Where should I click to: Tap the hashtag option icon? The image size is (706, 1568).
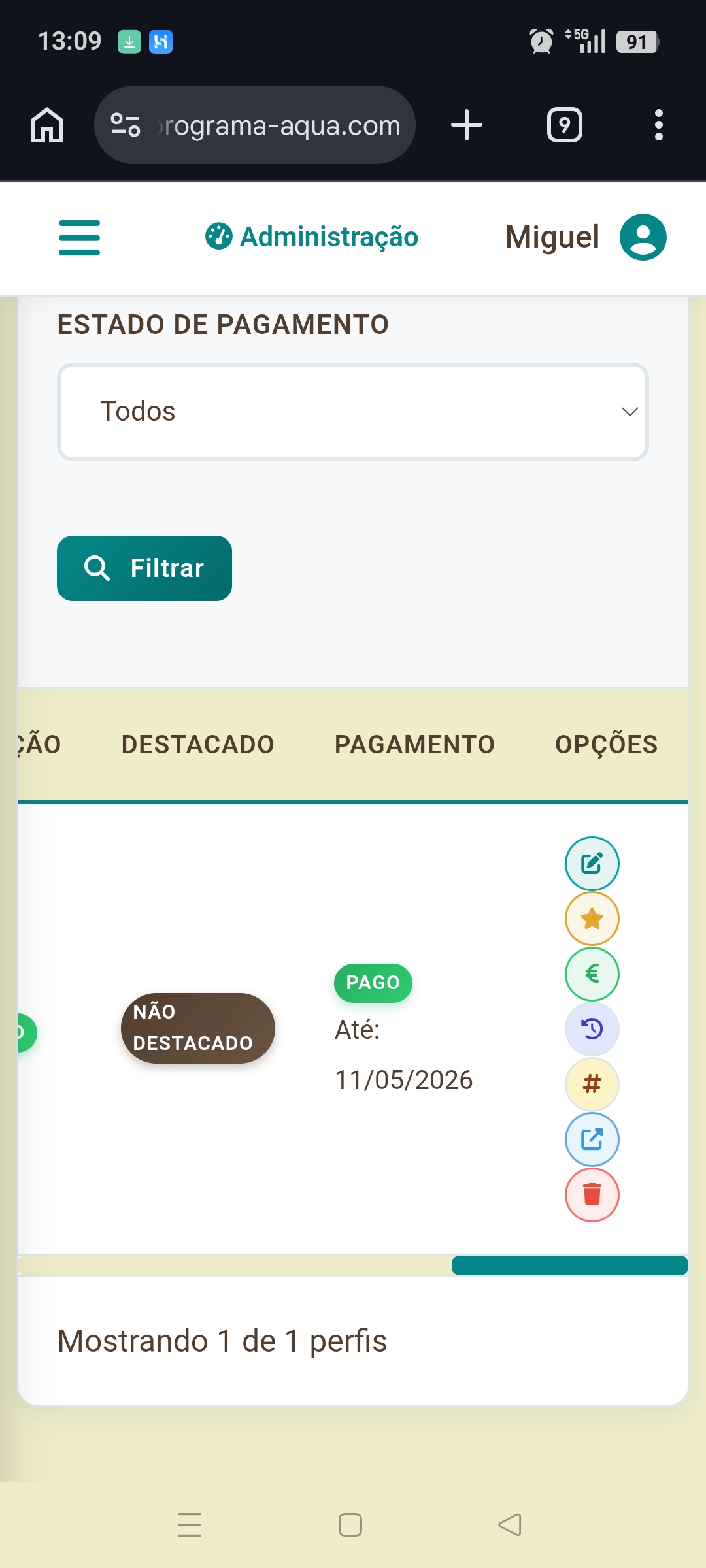tap(592, 1085)
